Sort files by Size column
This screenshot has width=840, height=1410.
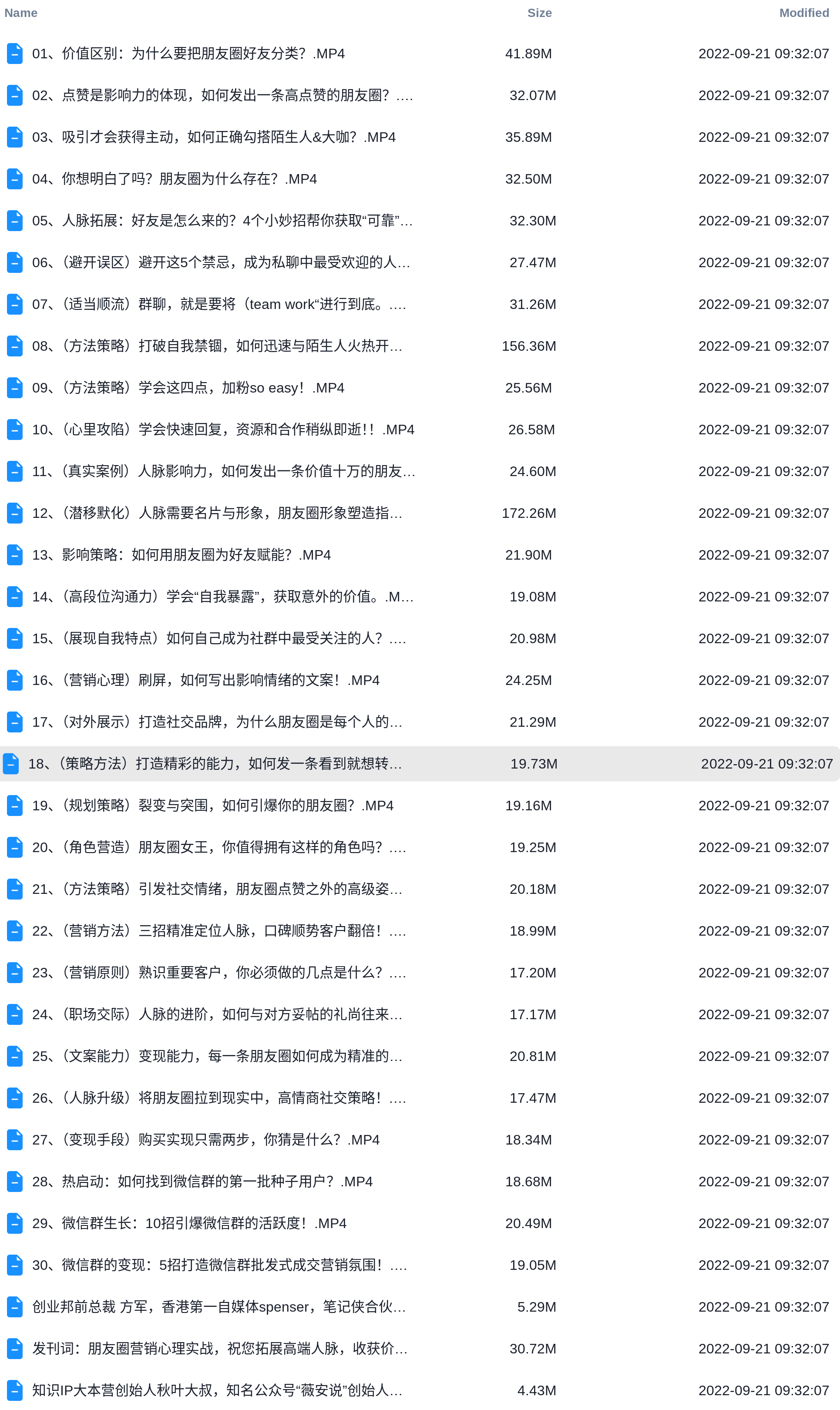tap(539, 13)
